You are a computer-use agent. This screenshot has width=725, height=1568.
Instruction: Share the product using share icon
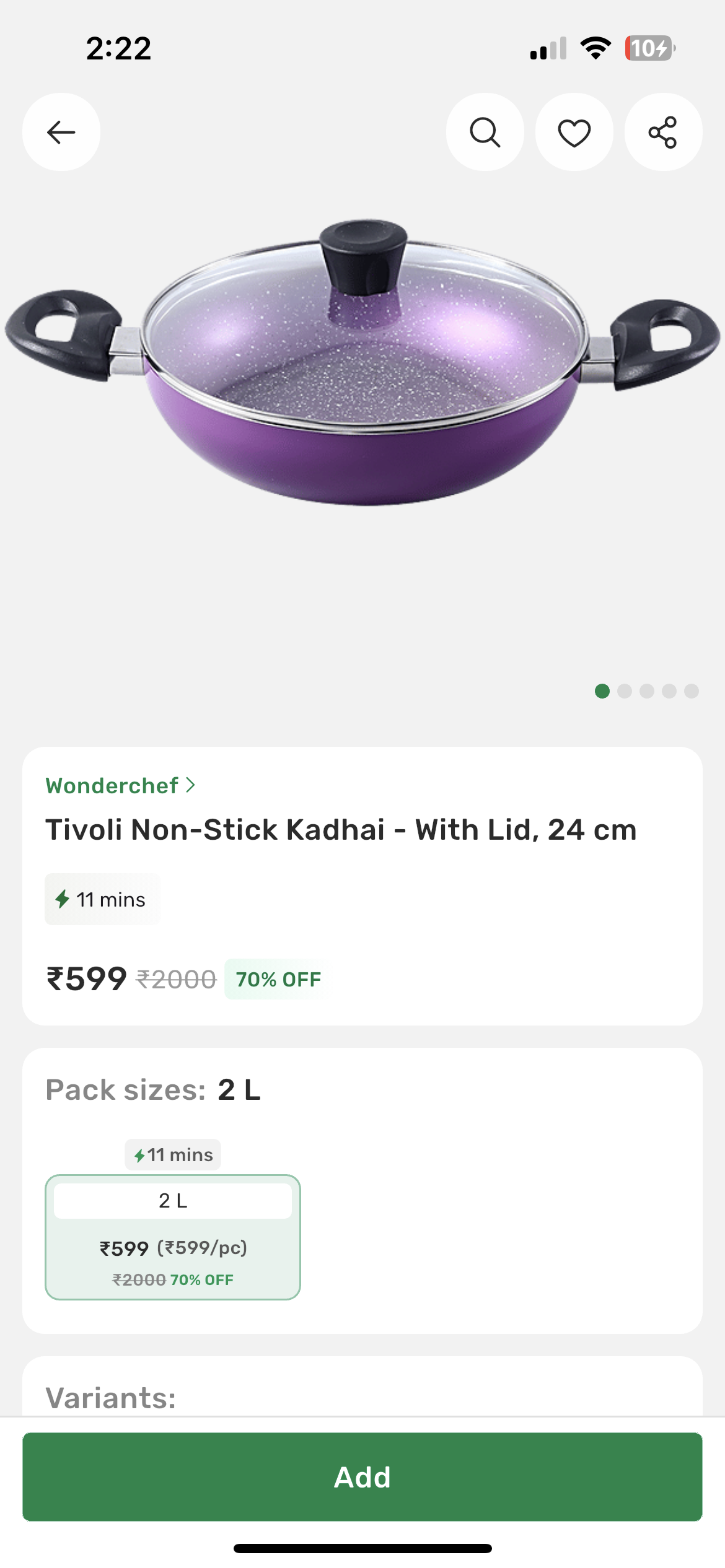tap(662, 131)
